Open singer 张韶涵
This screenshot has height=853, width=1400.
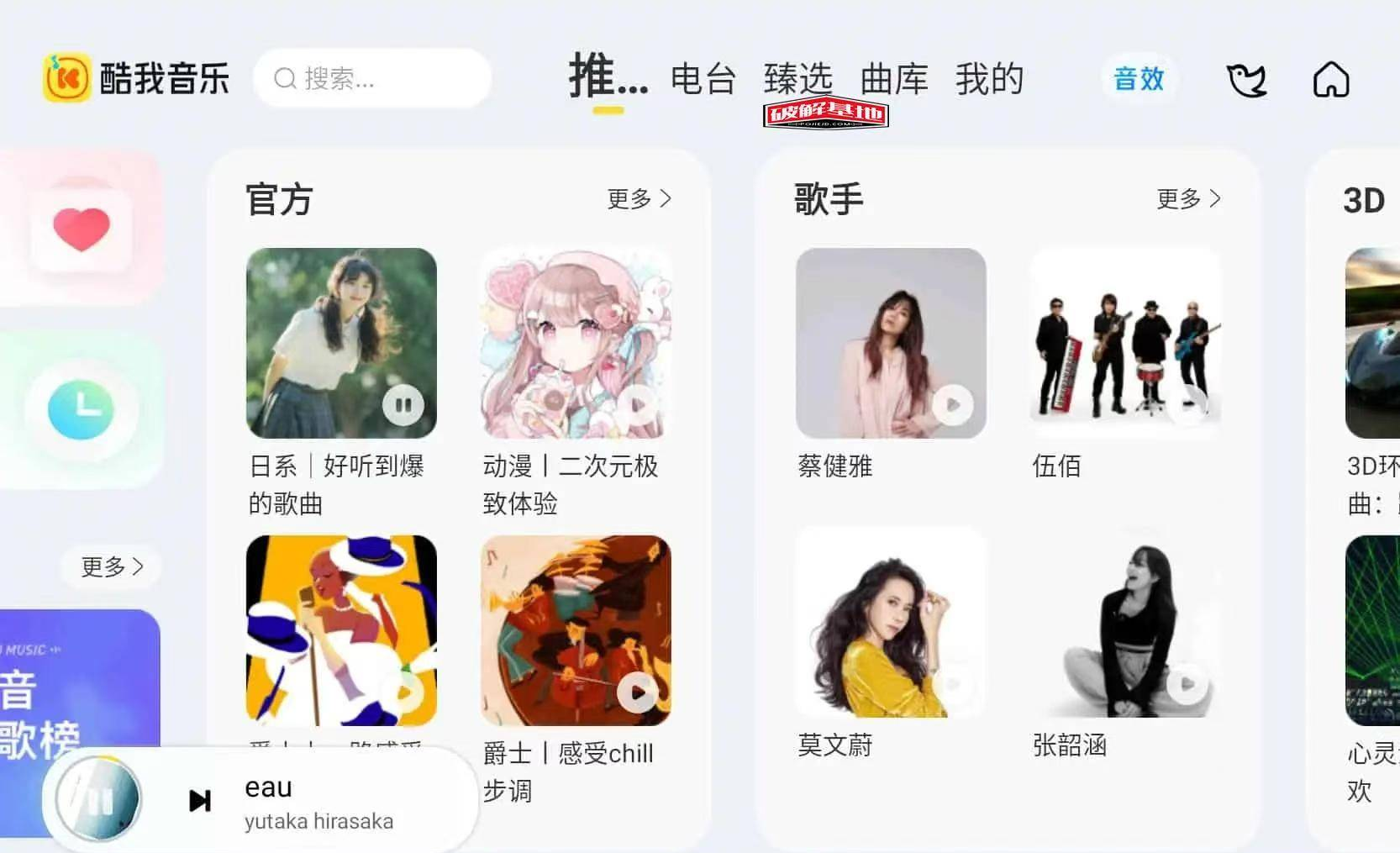click(x=1125, y=622)
